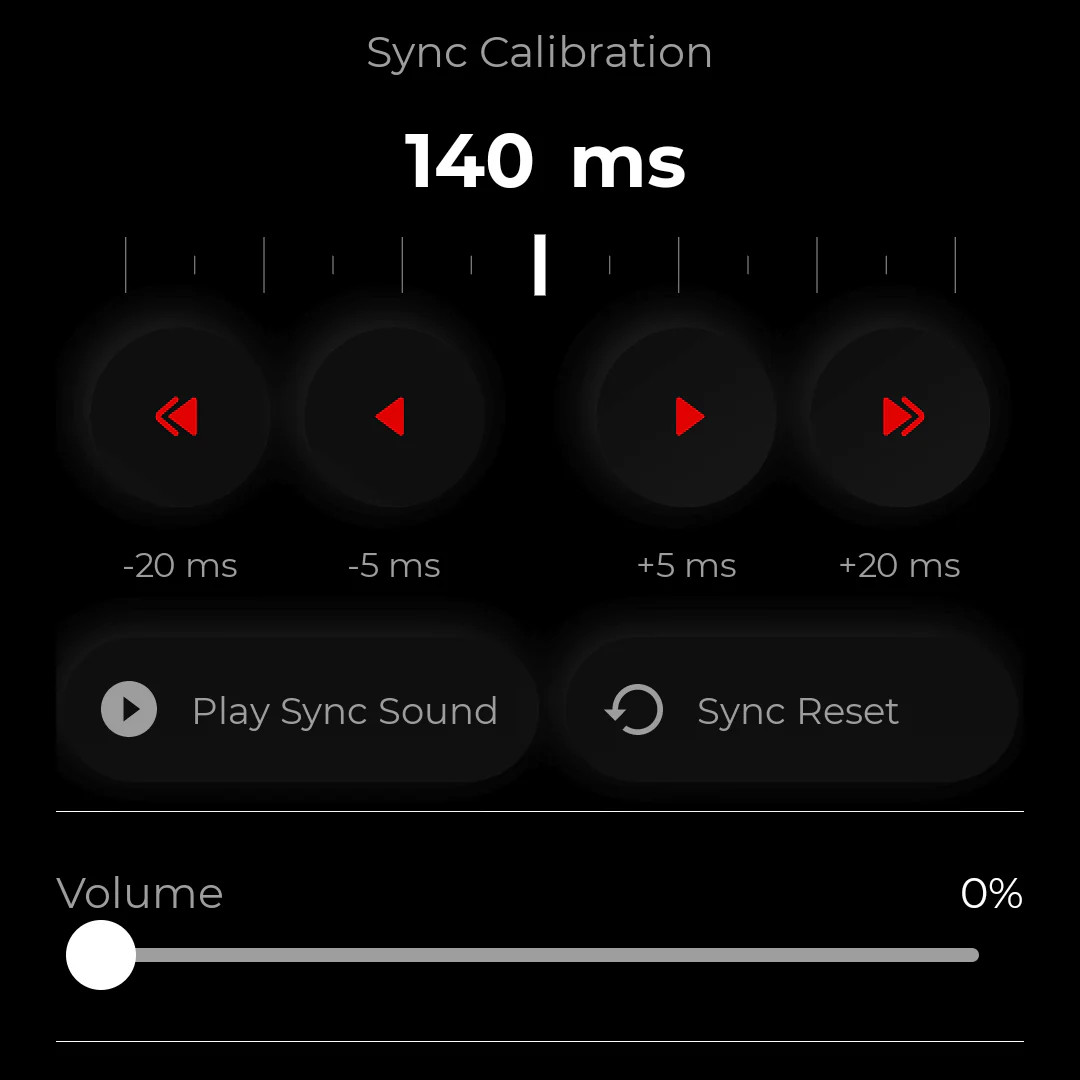Image resolution: width=1080 pixels, height=1080 pixels.
Task: Decrease sync delay by 5 ms
Action: (393, 416)
